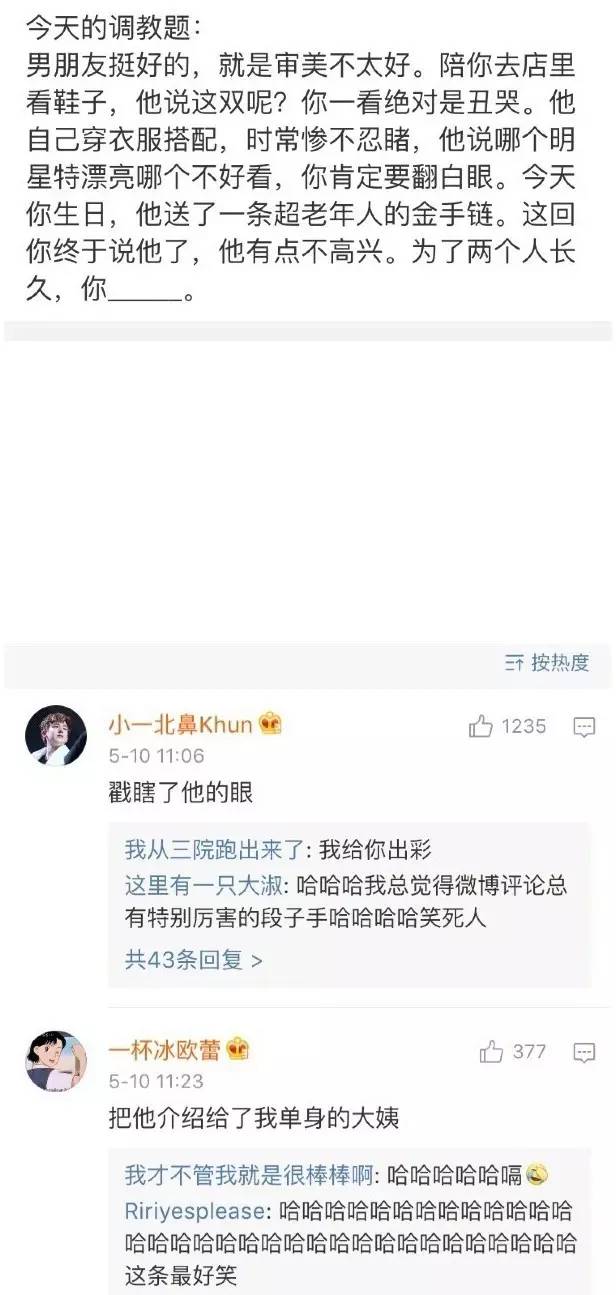Reply to 小一北鼻Khun's comment via the speech-bubble icon

[x=584, y=727]
